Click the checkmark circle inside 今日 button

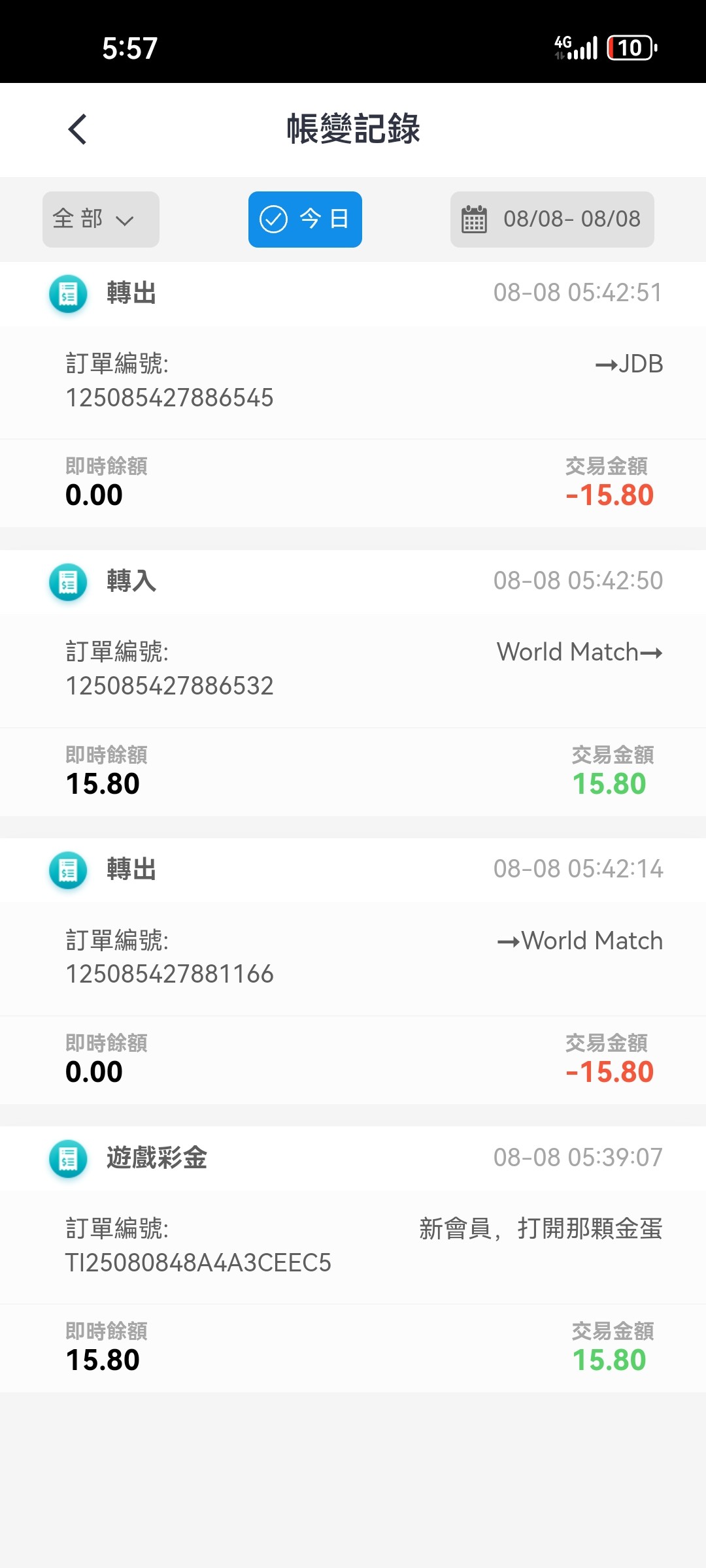click(x=275, y=220)
